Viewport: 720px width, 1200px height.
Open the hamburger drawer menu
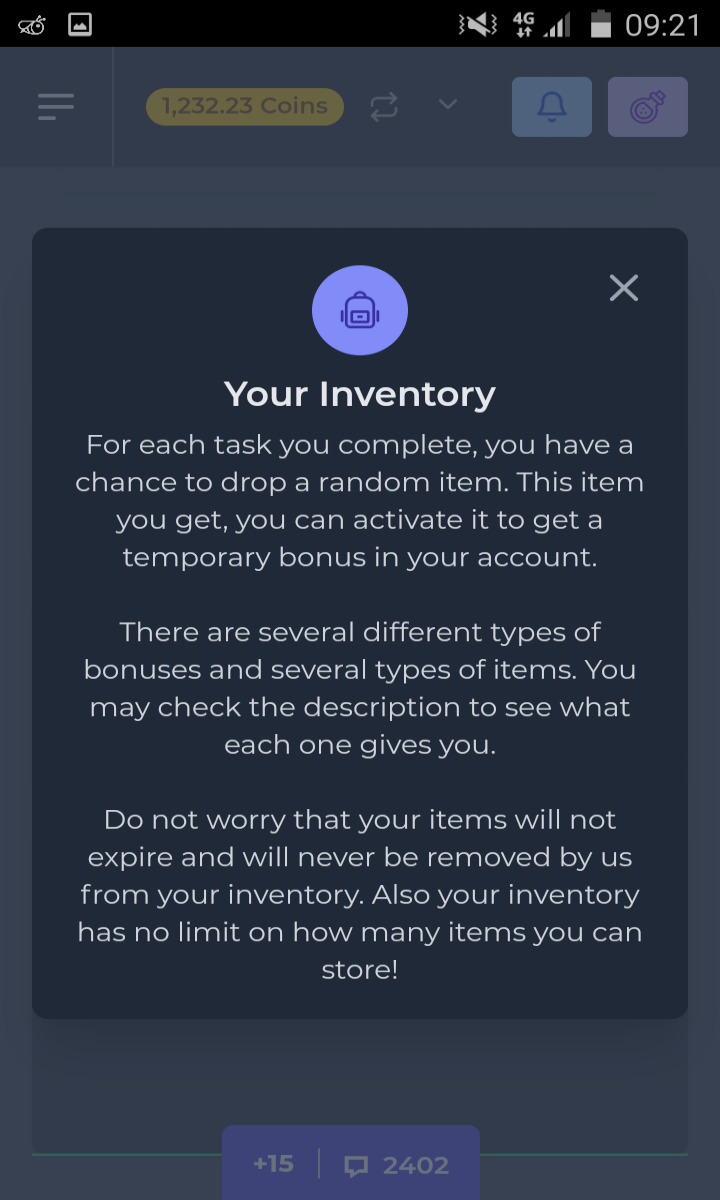pos(56,106)
